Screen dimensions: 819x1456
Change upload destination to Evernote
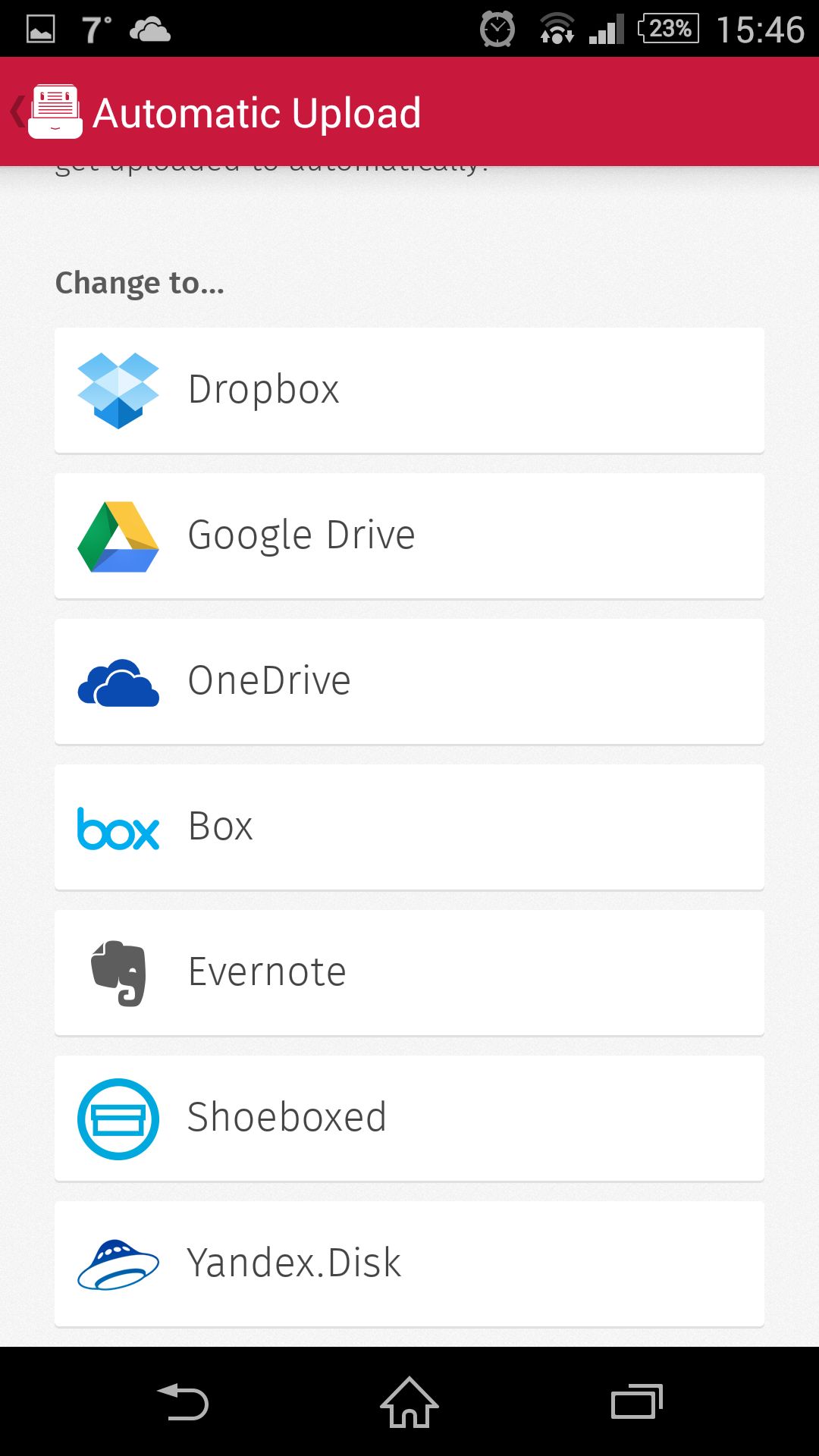point(409,973)
